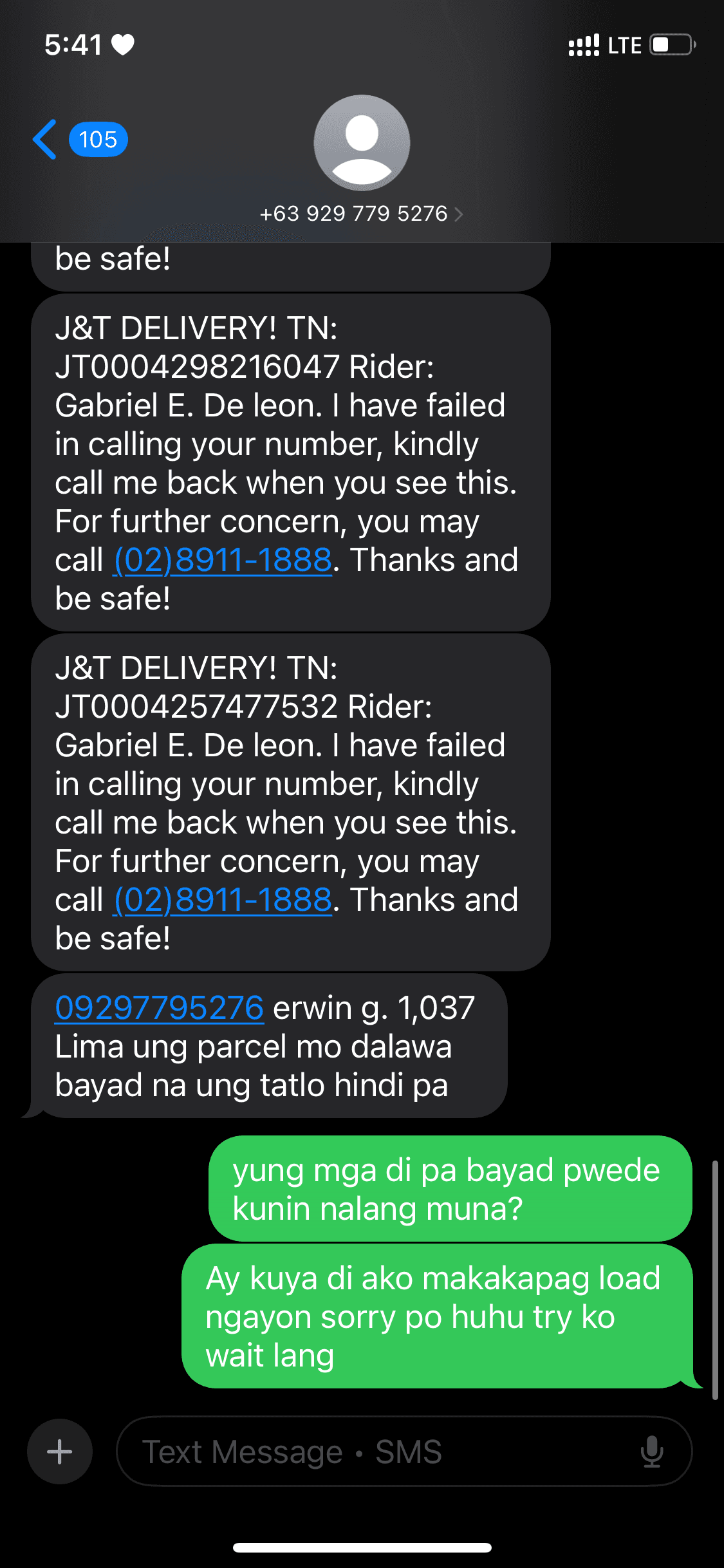Start voice dictation with the microphone
The height and width of the screenshot is (1568, 724).
[x=651, y=1451]
